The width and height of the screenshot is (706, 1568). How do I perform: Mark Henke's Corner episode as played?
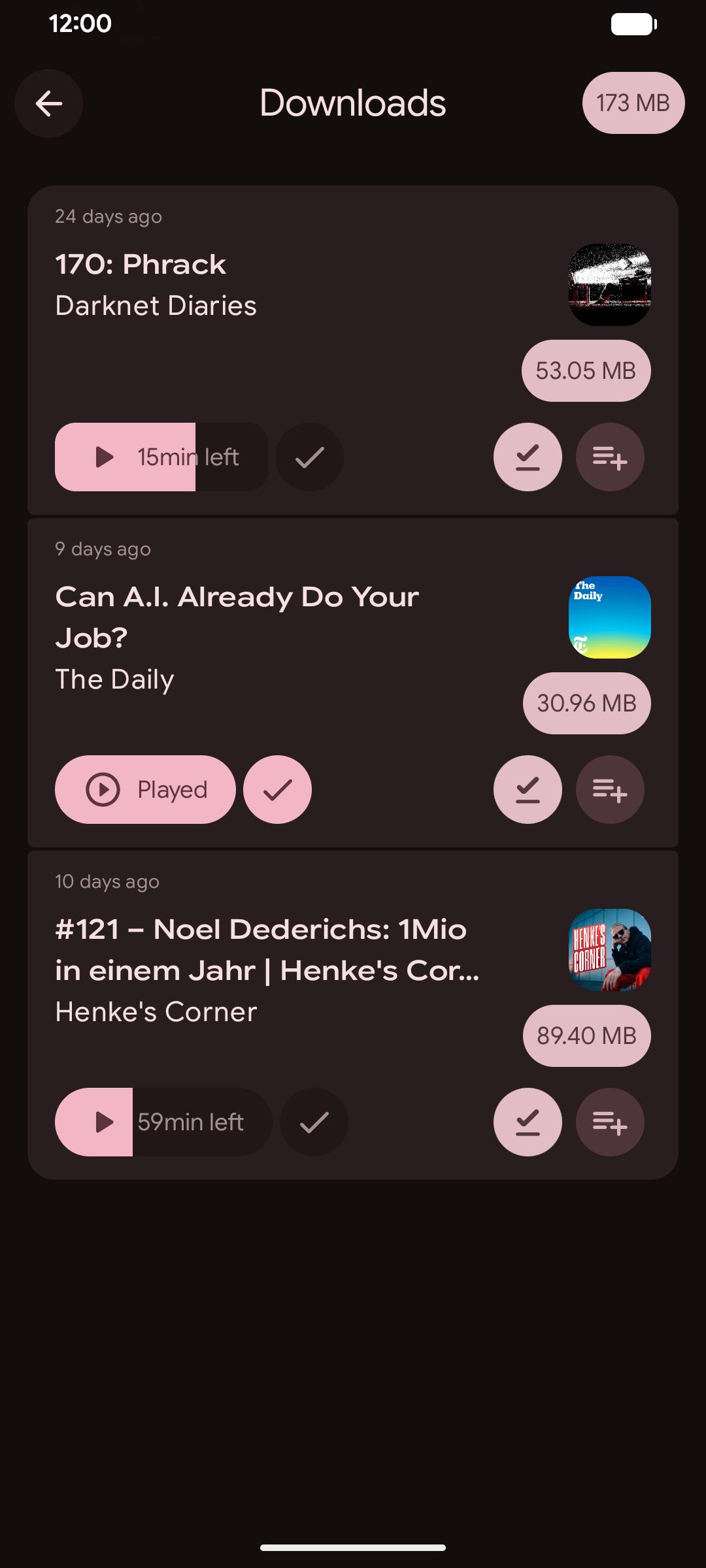[313, 1122]
